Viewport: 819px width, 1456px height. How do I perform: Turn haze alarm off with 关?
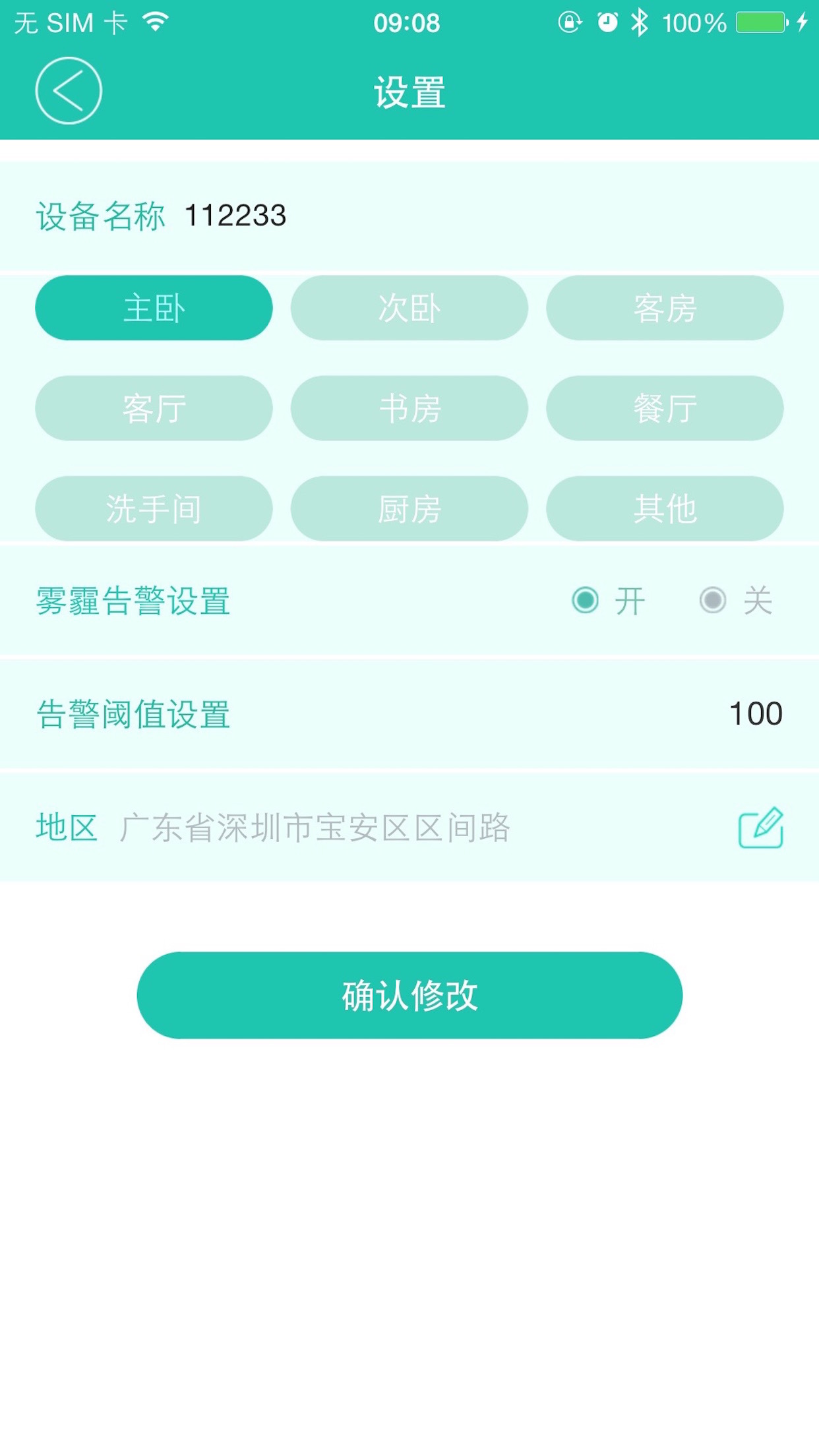[713, 601]
